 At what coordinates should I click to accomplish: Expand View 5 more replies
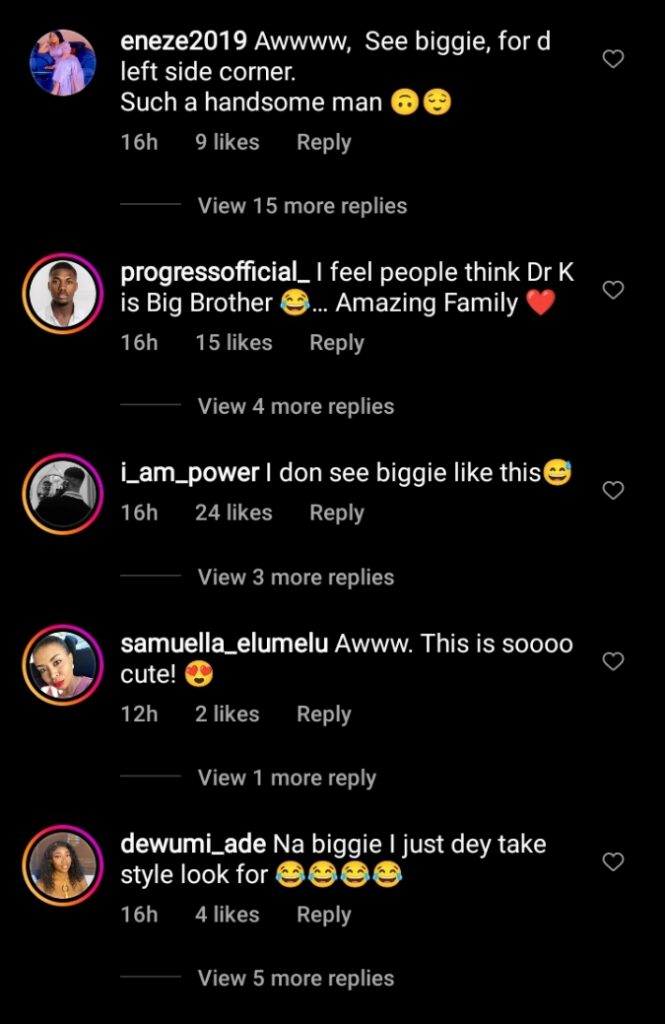[x=296, y=978]
